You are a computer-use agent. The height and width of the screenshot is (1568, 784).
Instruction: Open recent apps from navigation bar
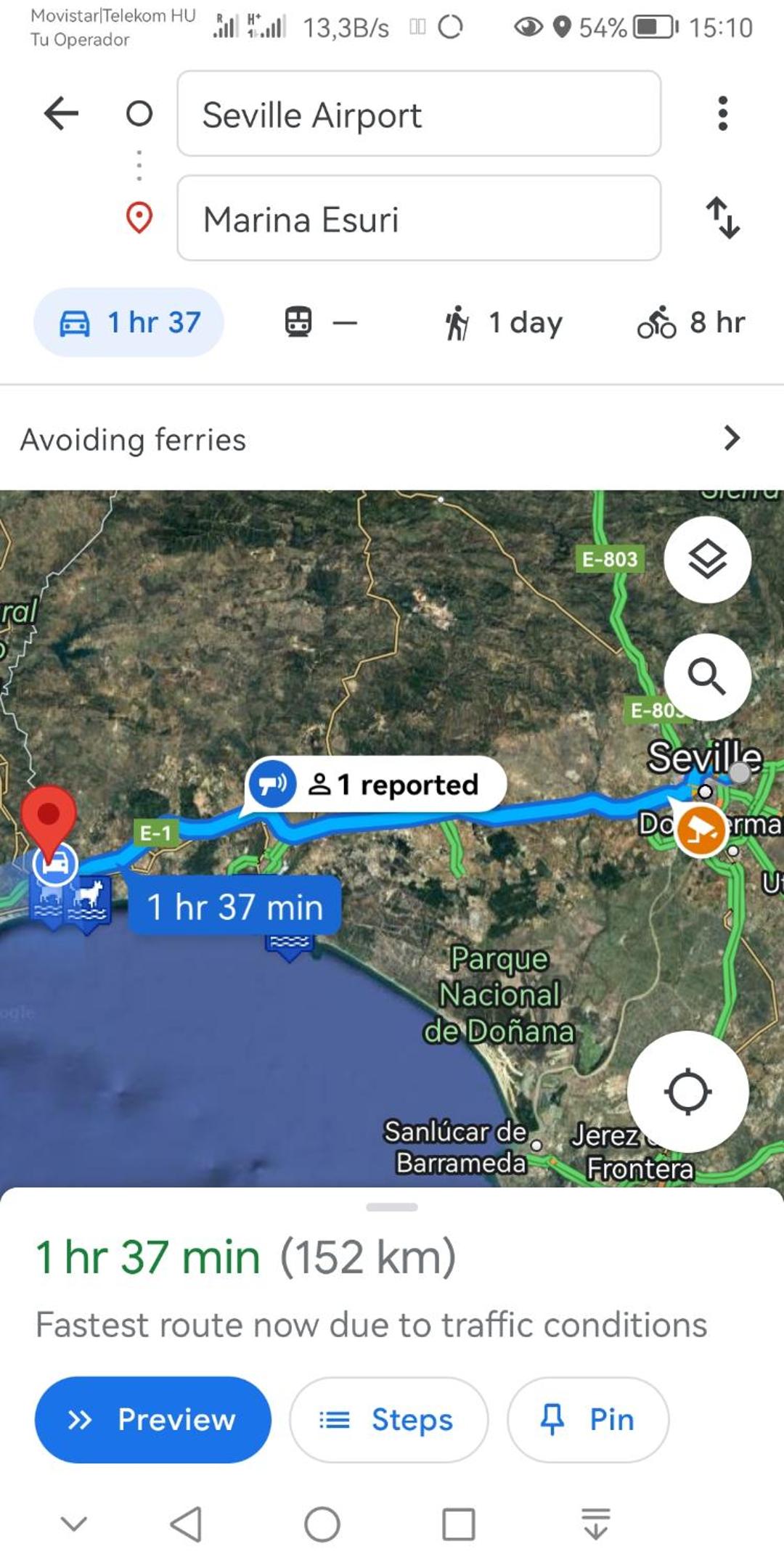[x=459, y=1524]
